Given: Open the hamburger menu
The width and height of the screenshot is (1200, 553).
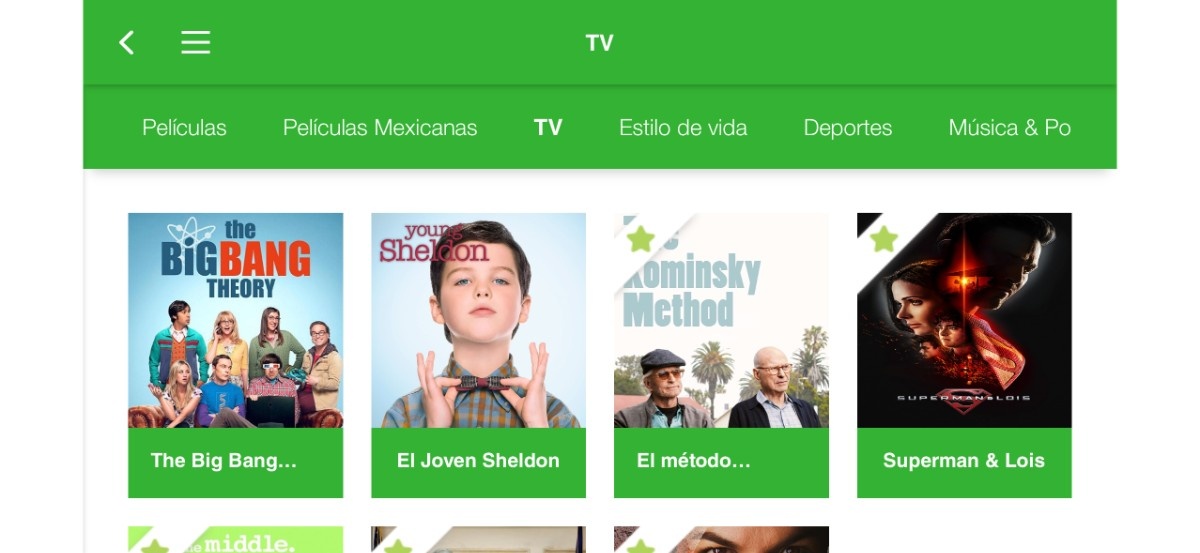Looking at the screenshot, I should click(195, 43).
